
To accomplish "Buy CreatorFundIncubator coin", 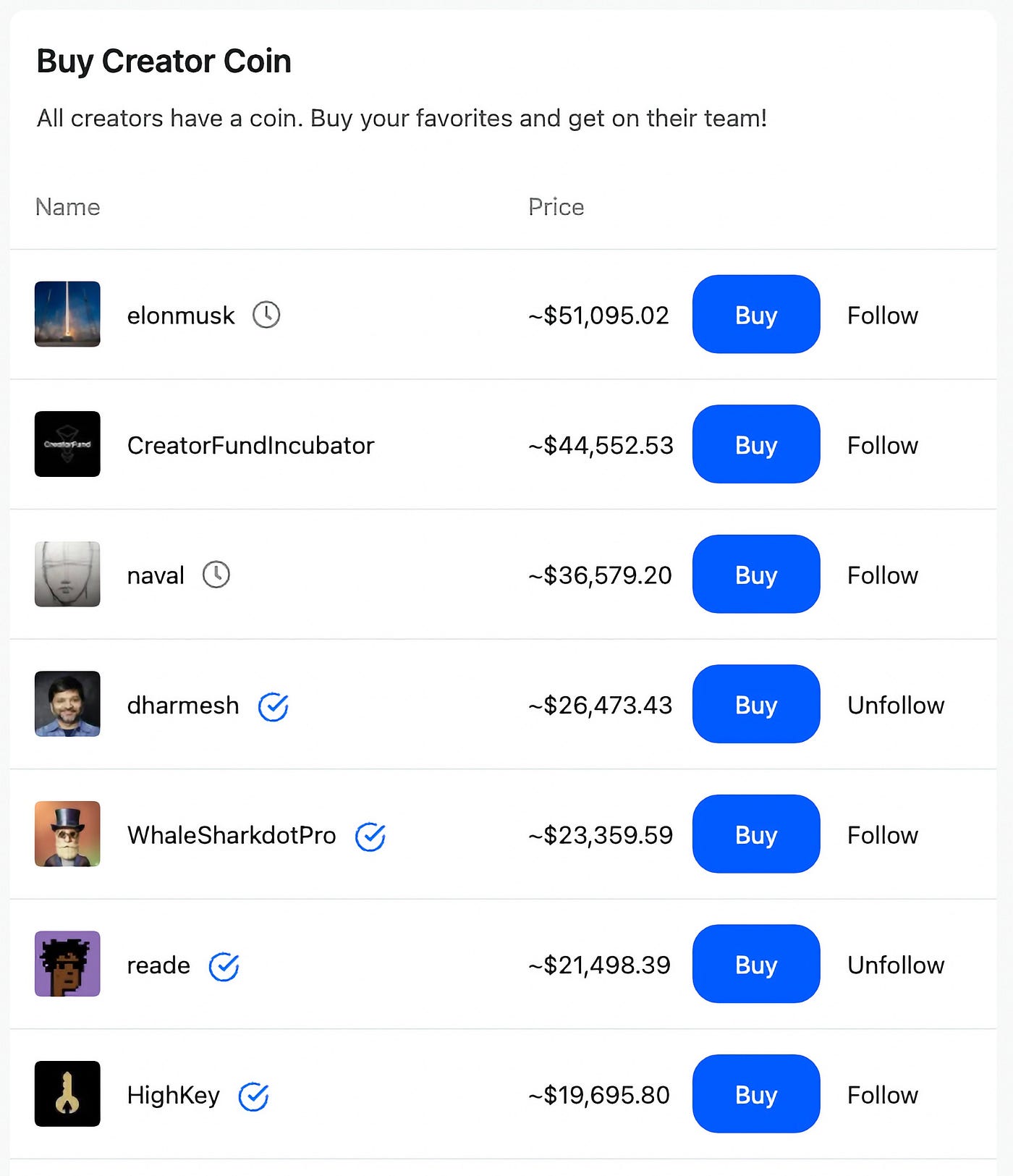I will 755,444.
